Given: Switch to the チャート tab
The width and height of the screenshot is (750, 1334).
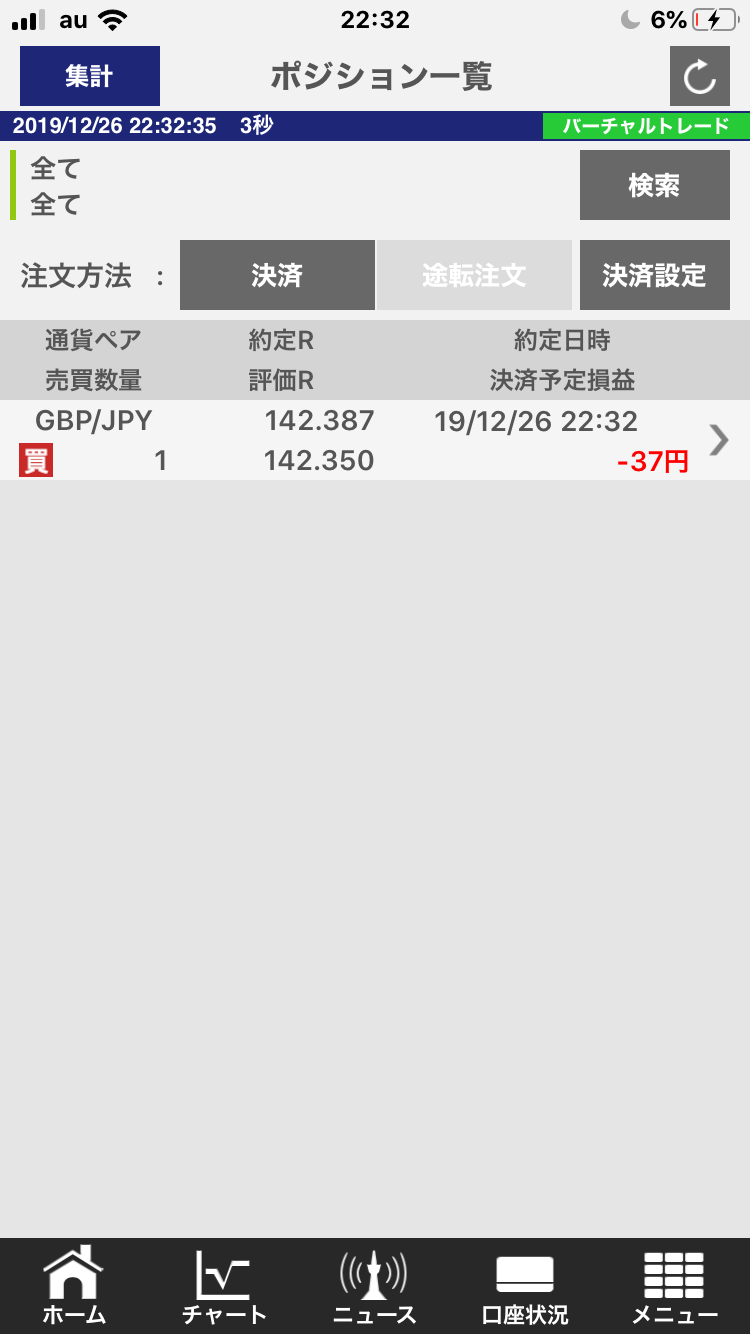Looking at the screenshot, I should point(224,1286).
